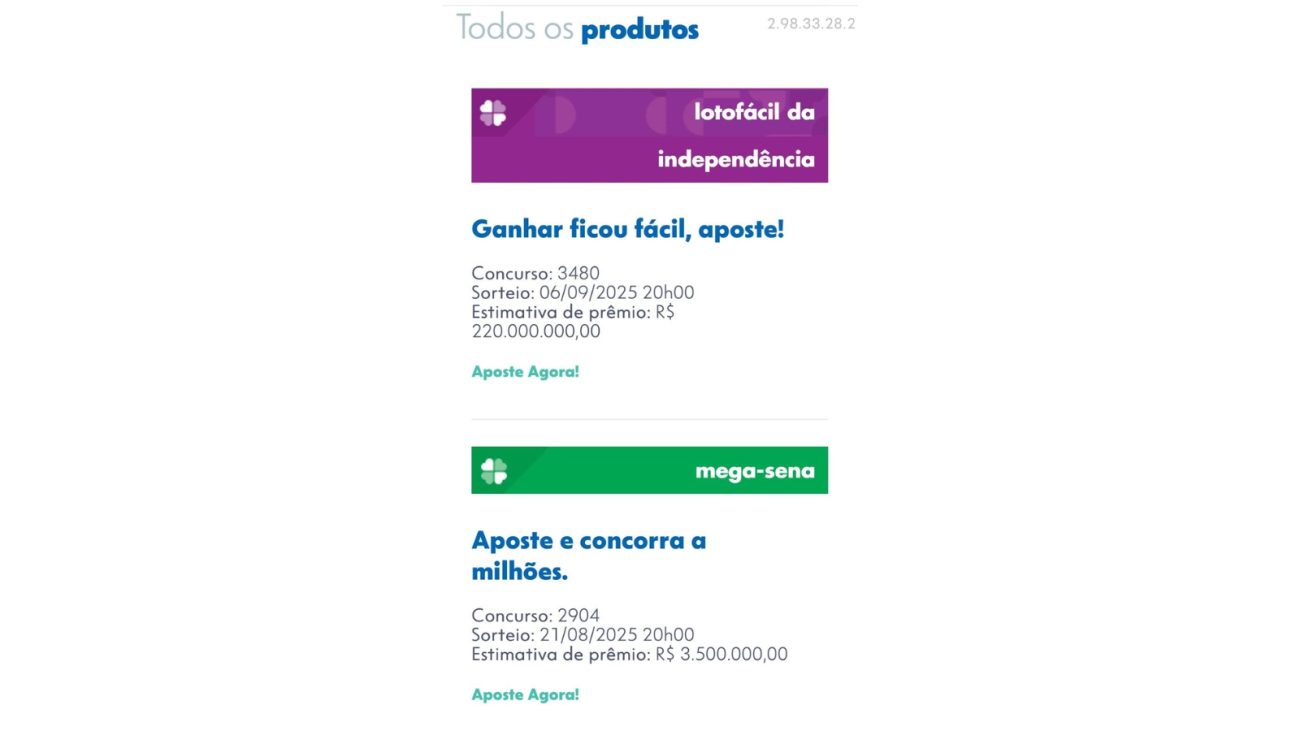Tap Aposte Agora for Lotofácil da Independência
1300x731 pixels.
(x=525, y=372)
